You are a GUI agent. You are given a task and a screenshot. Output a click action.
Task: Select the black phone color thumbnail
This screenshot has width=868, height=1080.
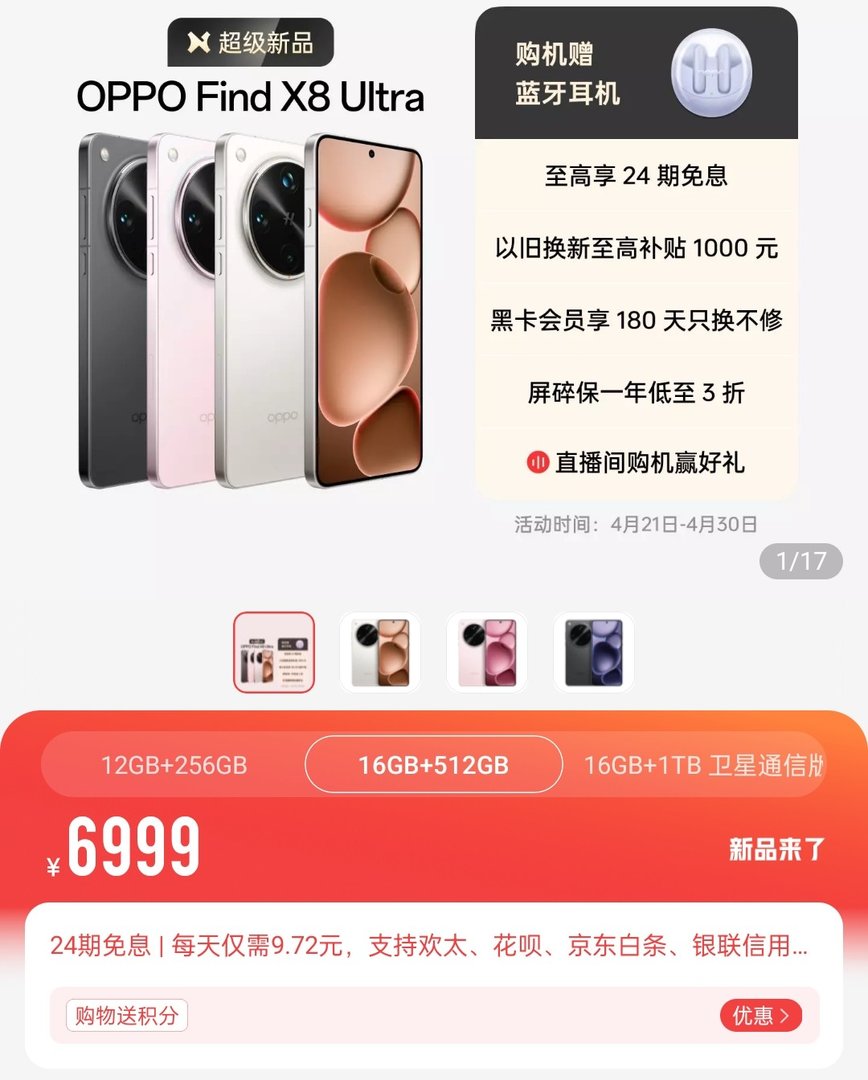[594, 652]
